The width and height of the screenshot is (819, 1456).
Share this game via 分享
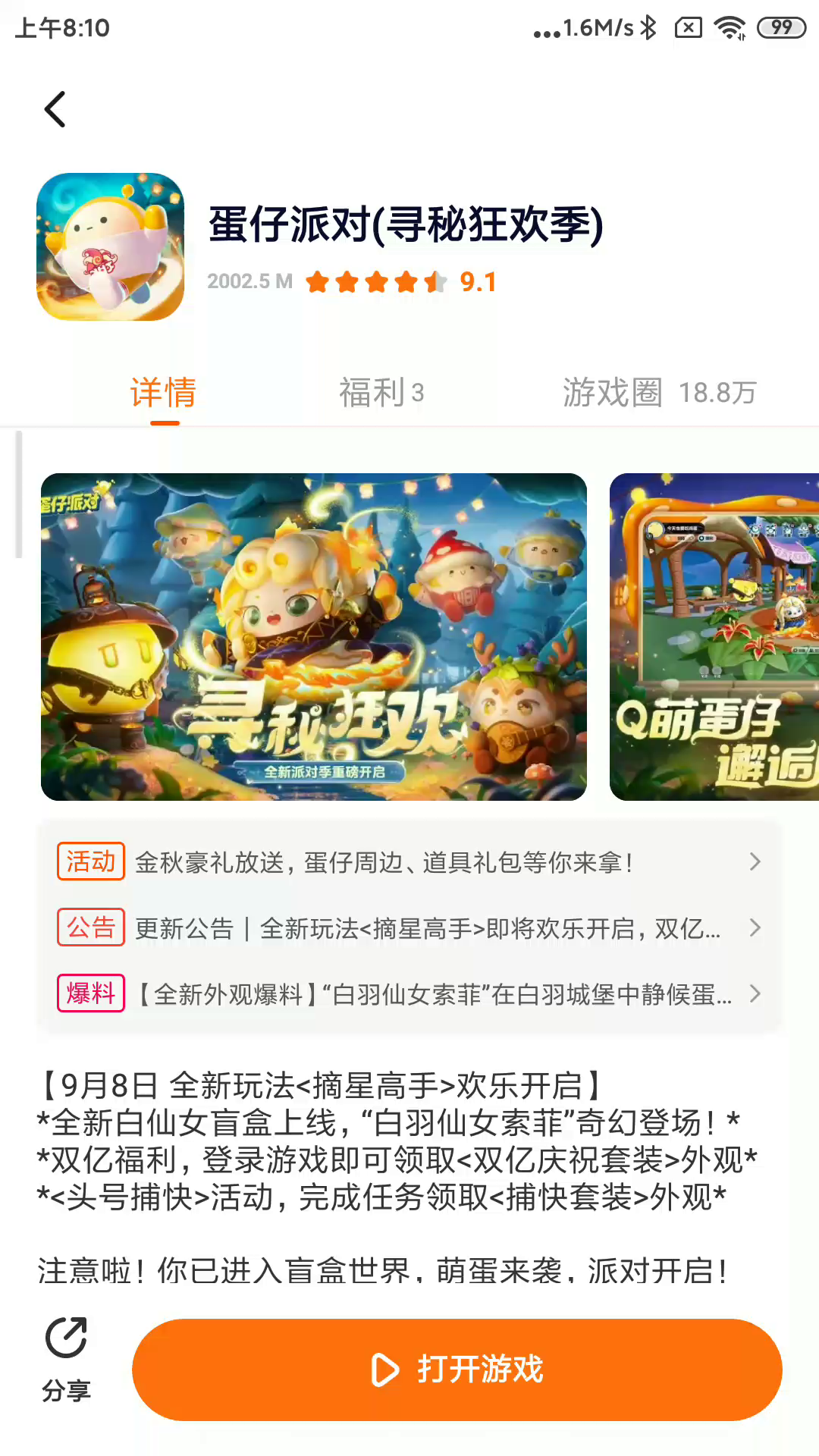(66, 1359)
